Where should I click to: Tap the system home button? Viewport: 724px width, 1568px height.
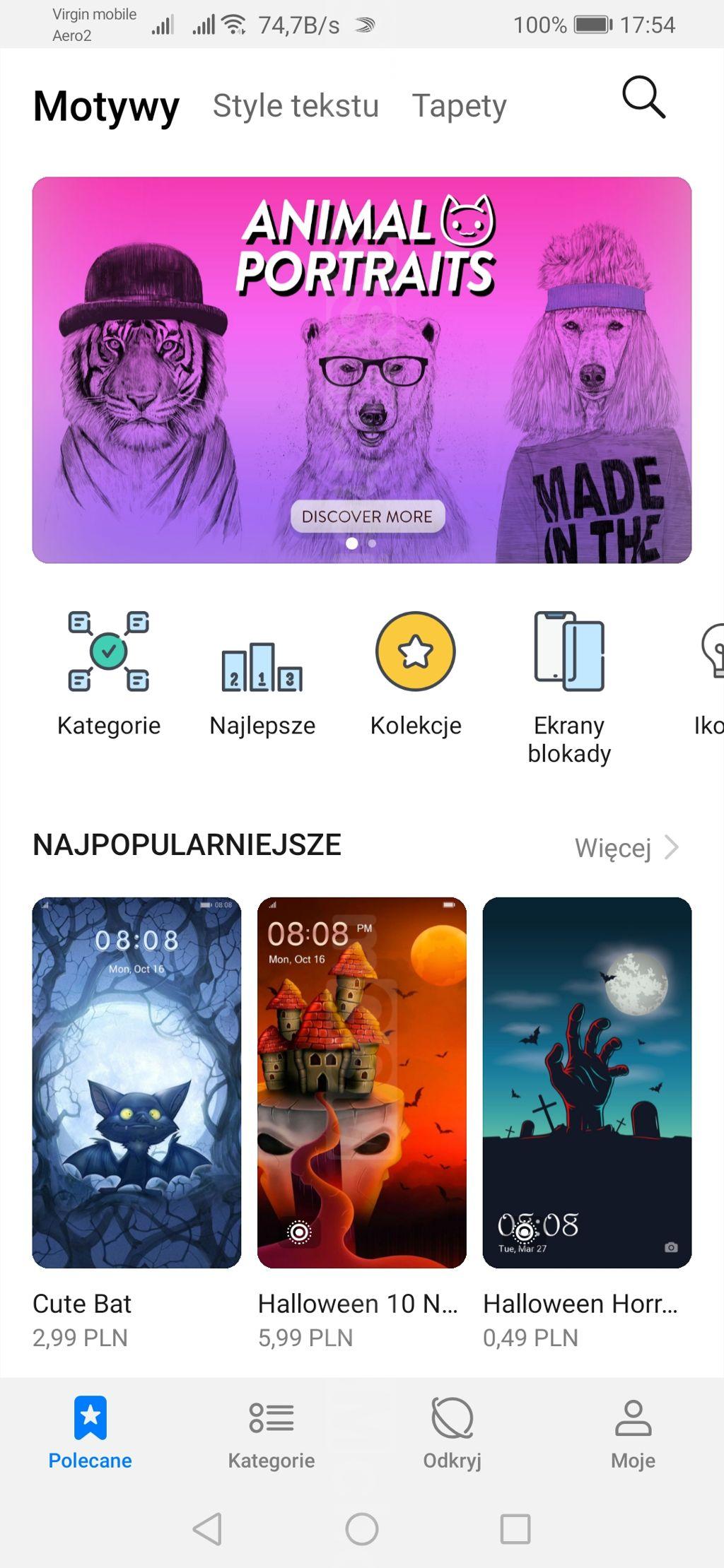(361, 1528)
